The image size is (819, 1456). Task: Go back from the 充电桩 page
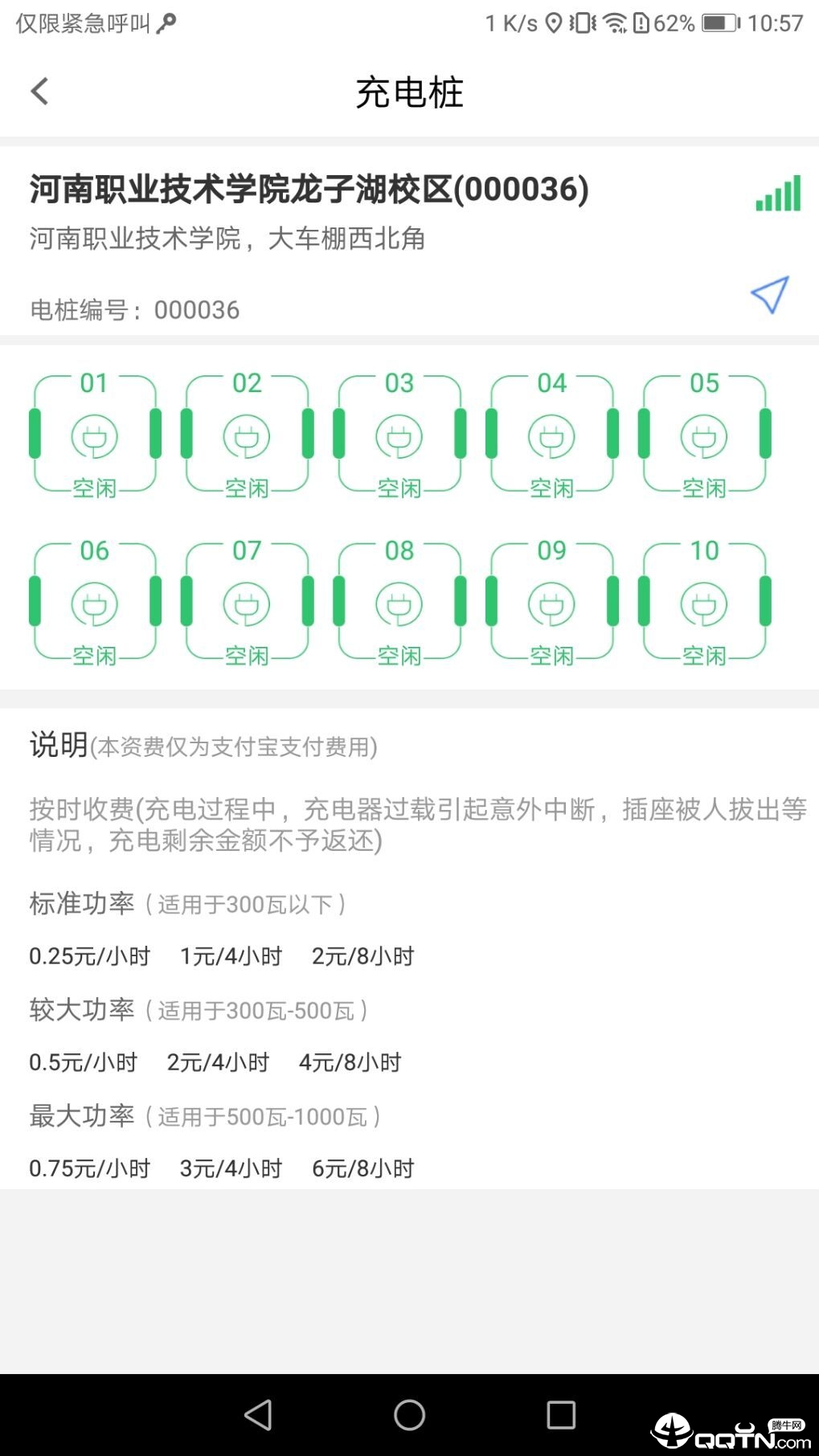[39, 91]
